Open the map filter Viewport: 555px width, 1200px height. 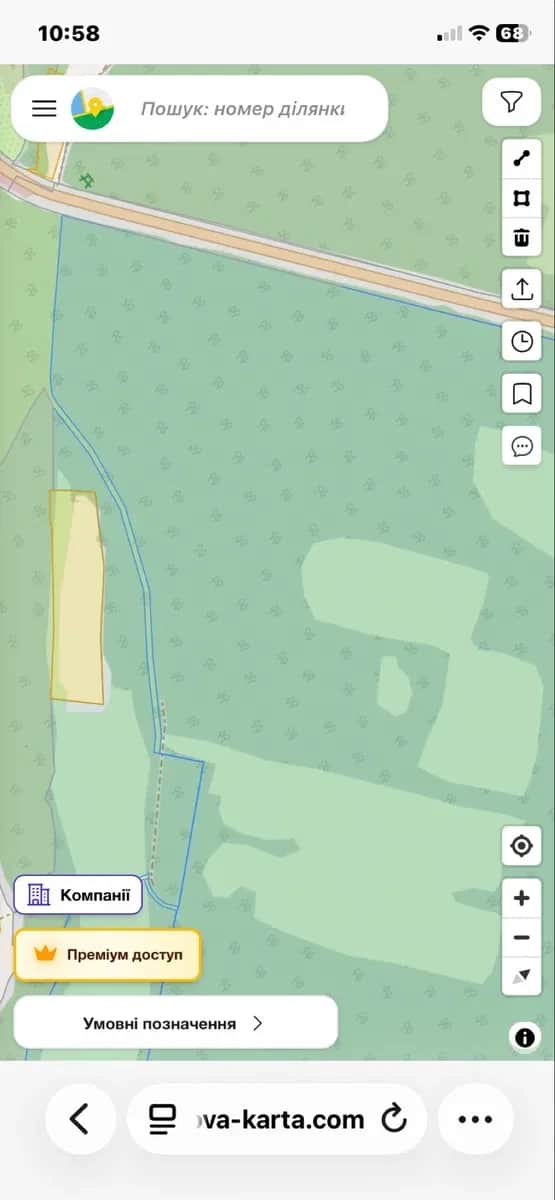(x=511, y=102)
